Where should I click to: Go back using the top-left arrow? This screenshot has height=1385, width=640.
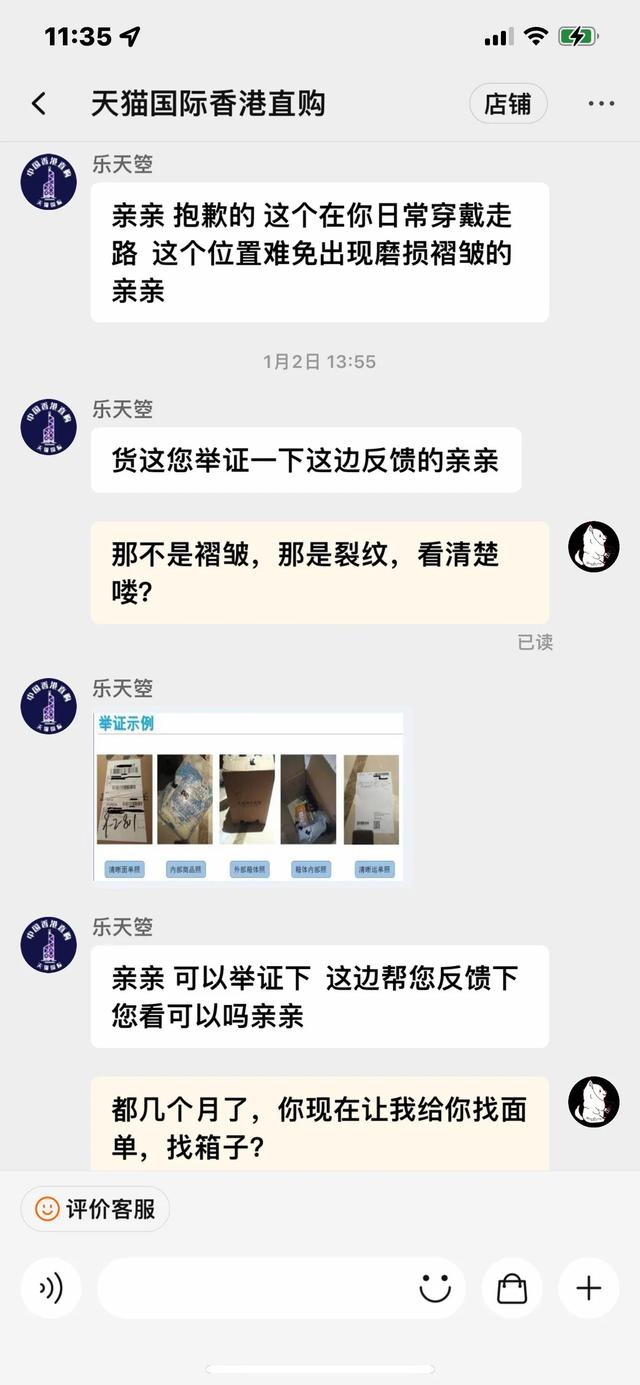coord(39,103)
